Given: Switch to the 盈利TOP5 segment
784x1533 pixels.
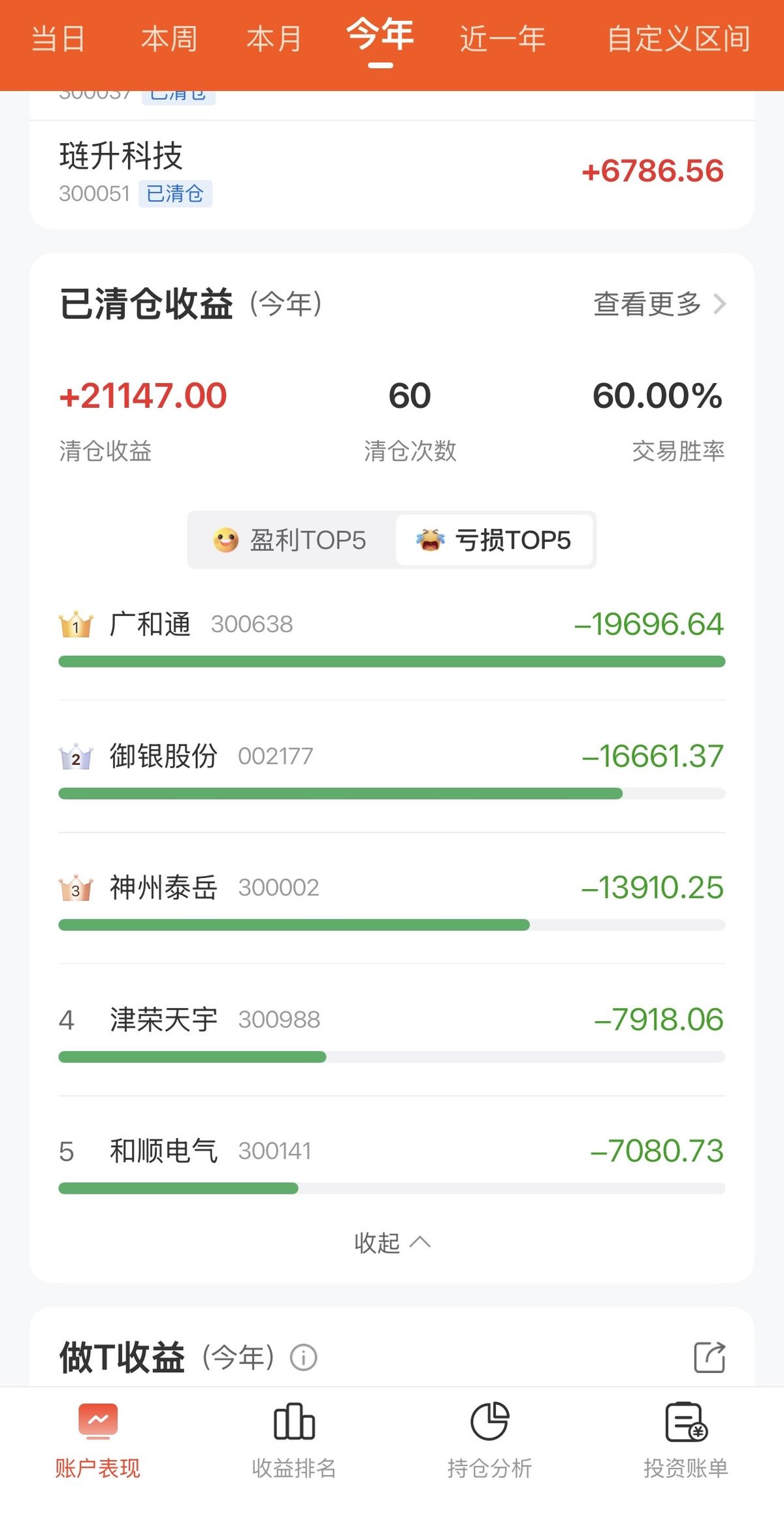Looking at the screenshot, I should pos(291,541).
